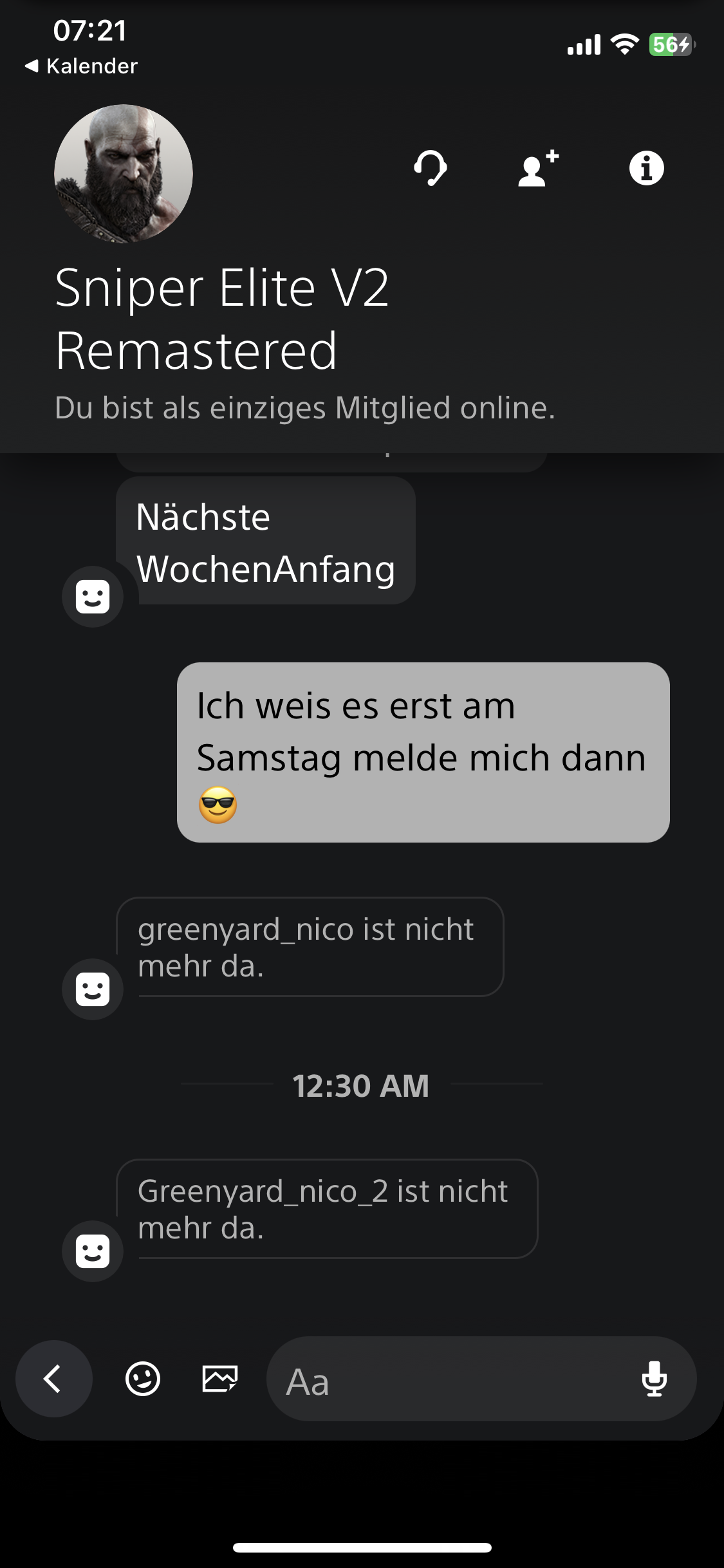The height and width of the screenshot is (1568, 724).
Task: Open the emoji sticker picker
Action: click(x=142, y=1379)
